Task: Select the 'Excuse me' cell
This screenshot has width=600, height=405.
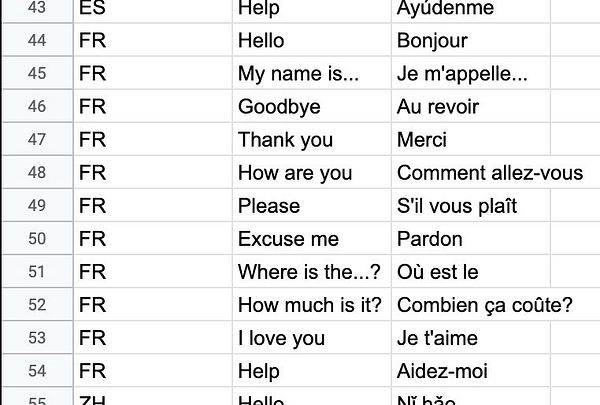Action: pyautogui.click(x=311, y=239)
